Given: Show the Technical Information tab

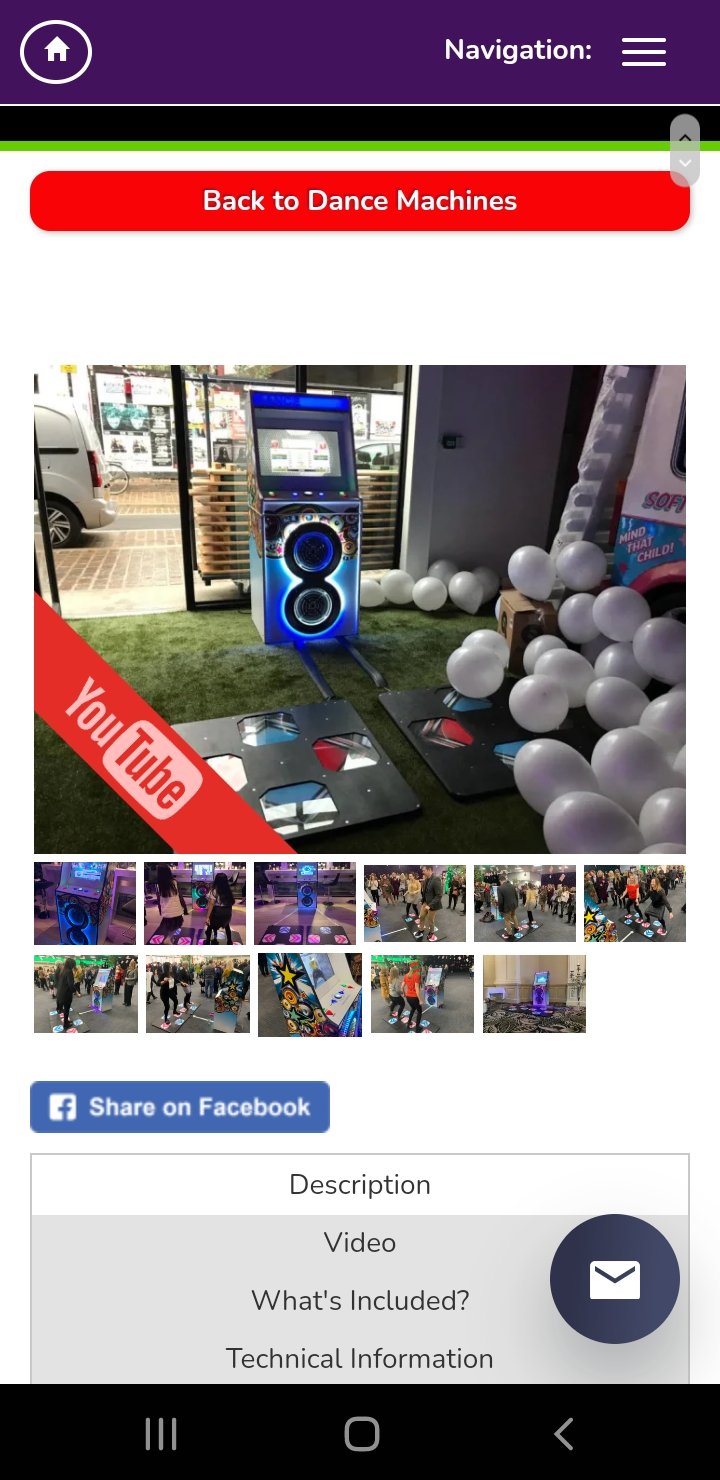Looking at the screenshot, I should point(360,1359).
